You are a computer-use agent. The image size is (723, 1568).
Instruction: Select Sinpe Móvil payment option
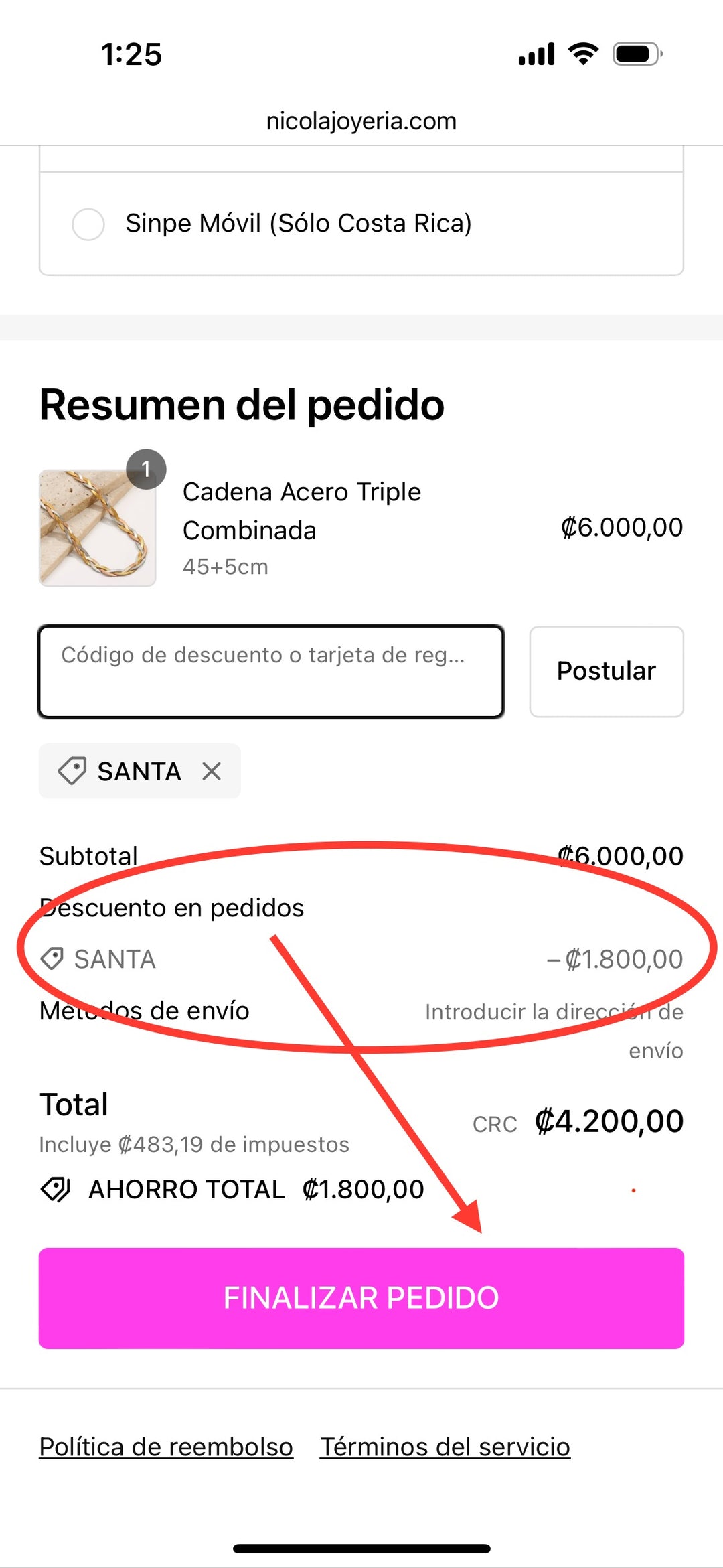pyautogui.click(x=88, y=224)
